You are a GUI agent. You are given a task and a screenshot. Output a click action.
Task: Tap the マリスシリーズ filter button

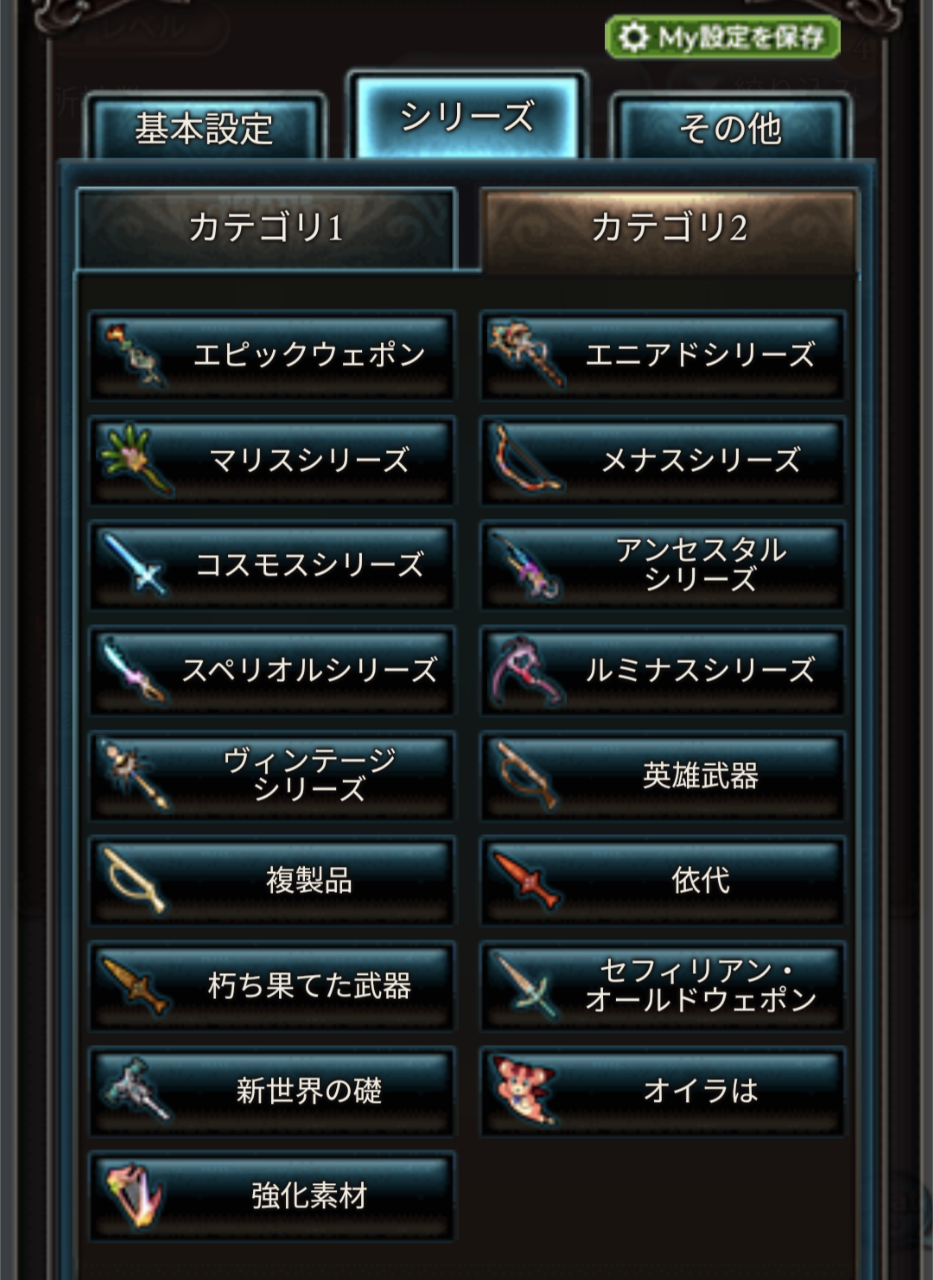tap(272, 460)
